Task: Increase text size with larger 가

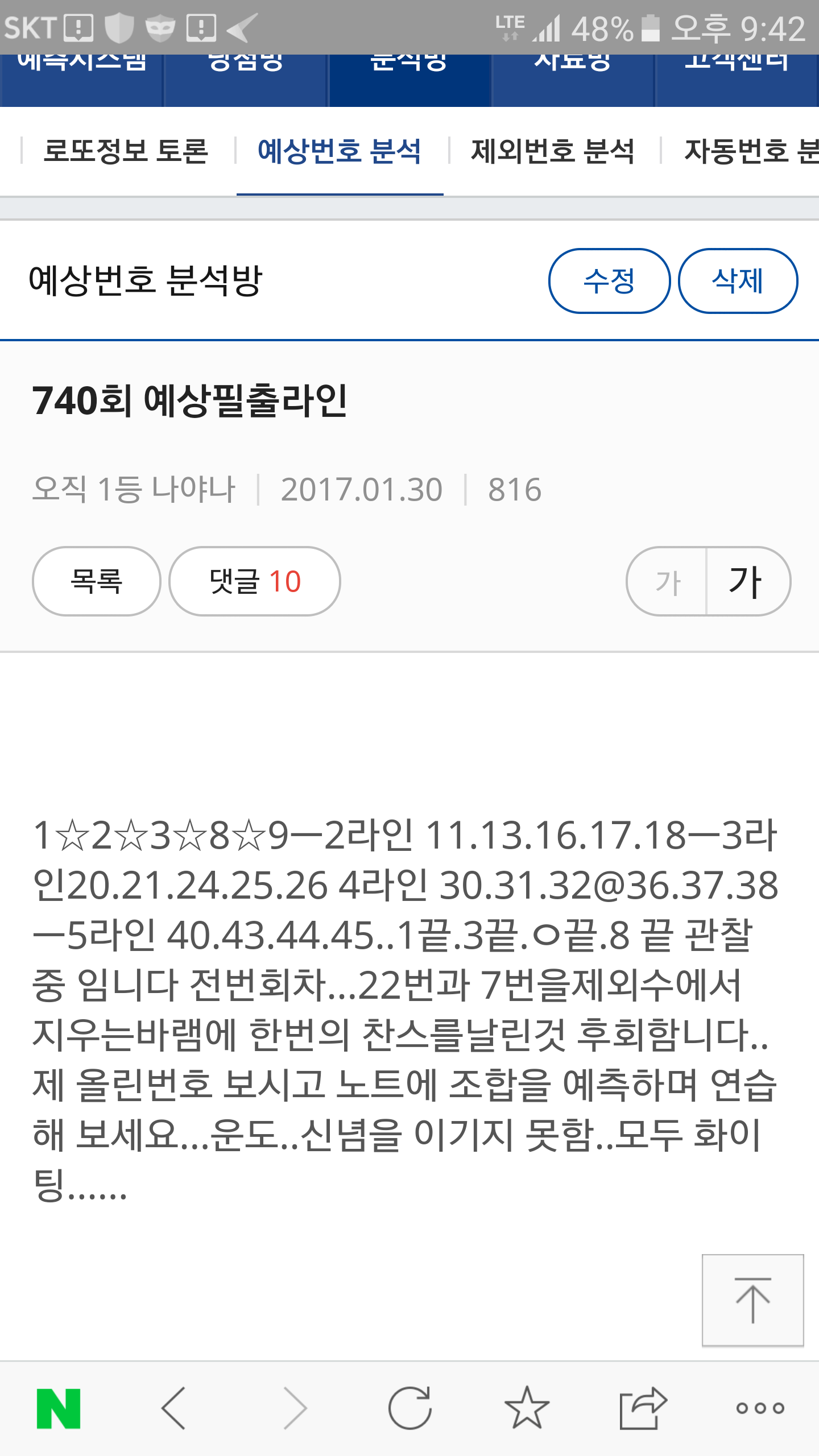Action: [x=746, y=582]
